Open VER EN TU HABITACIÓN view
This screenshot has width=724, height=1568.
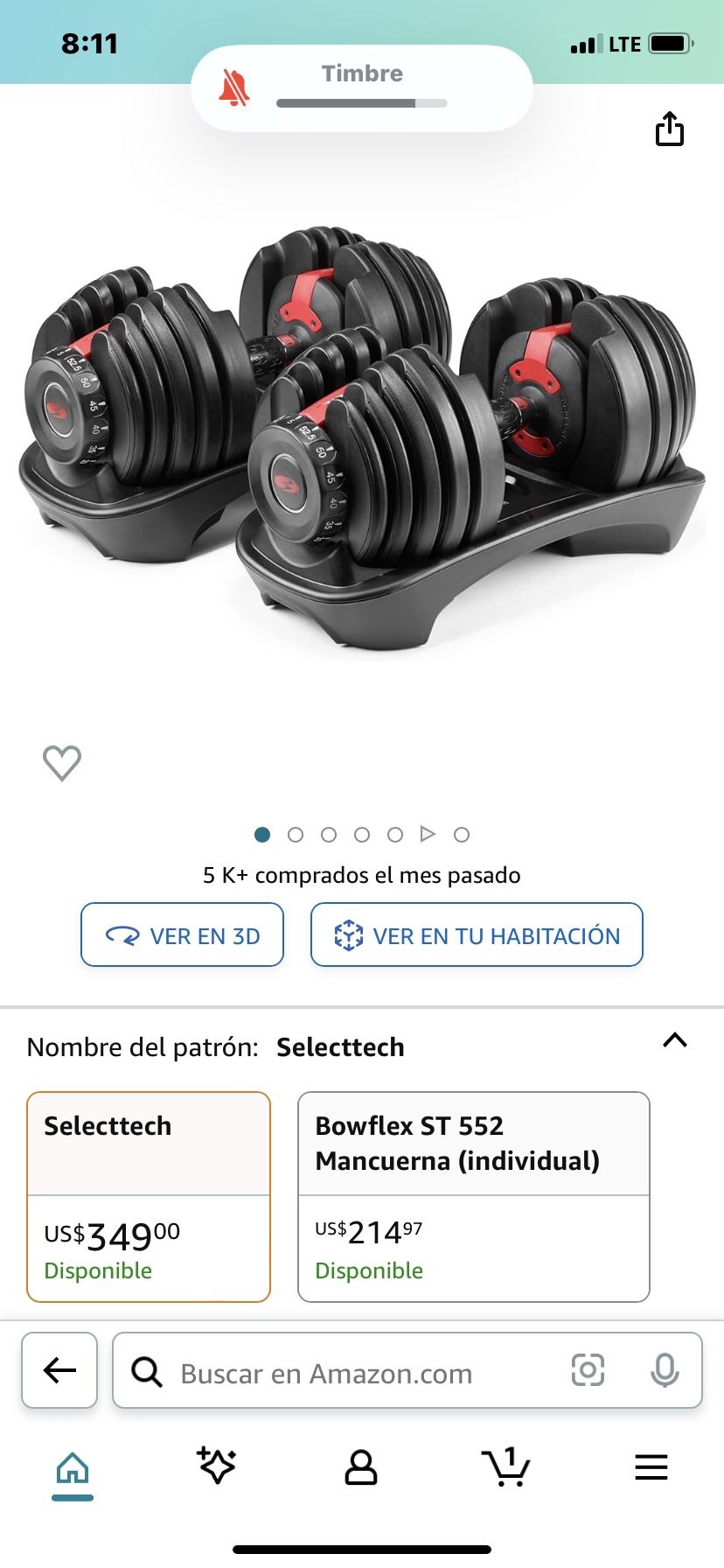tap(477, 935)
